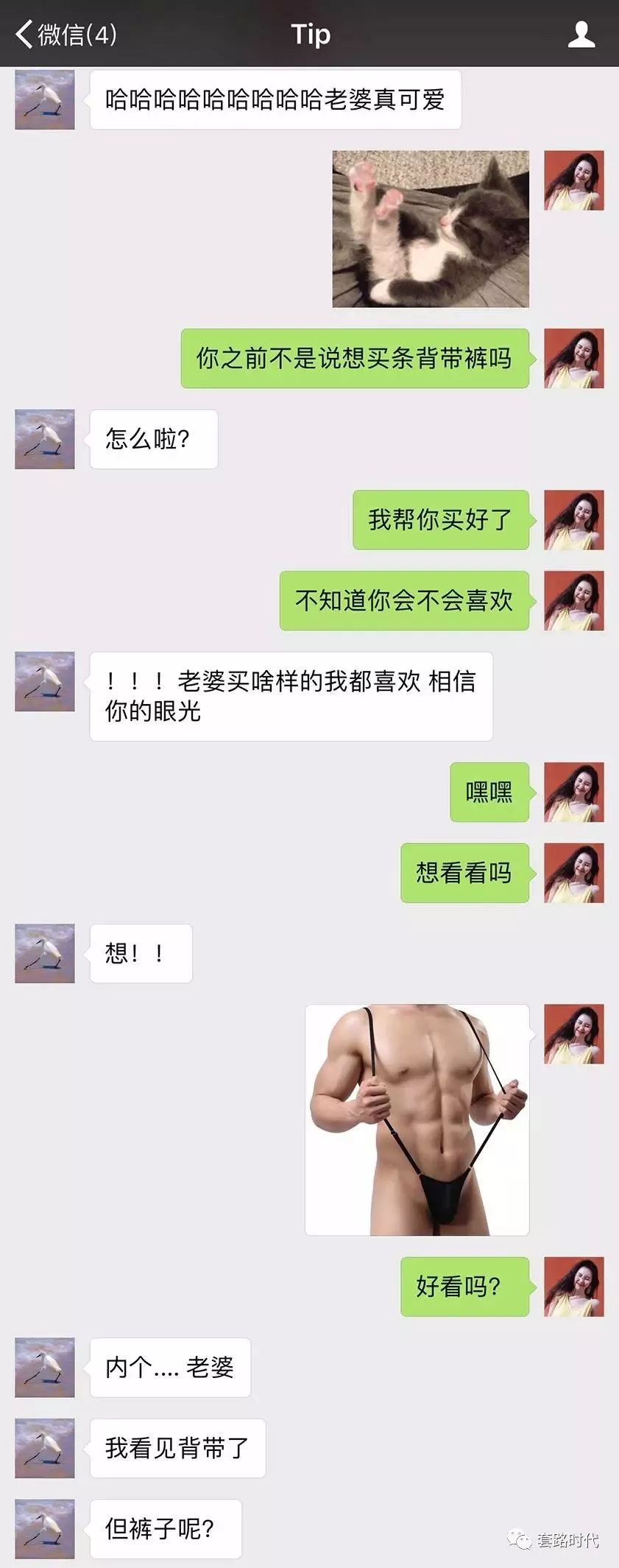The width and height of the screenshot is (619, 1568).
Task: Tap the woman avatar beside 我帮你买好了
Action: (574, 520)
